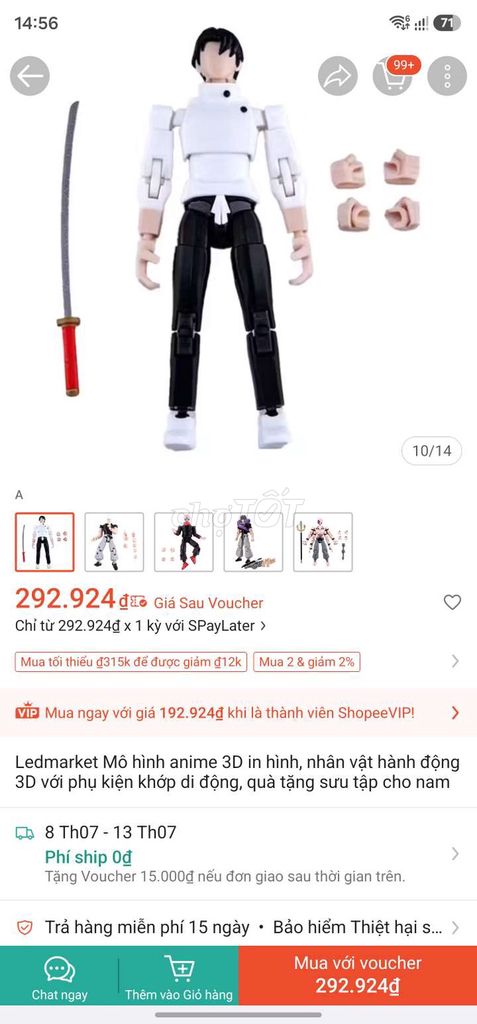Select the fourth figure variant thumbnail
Viewport: 477px width, 1024px height.
pos(254,542)
